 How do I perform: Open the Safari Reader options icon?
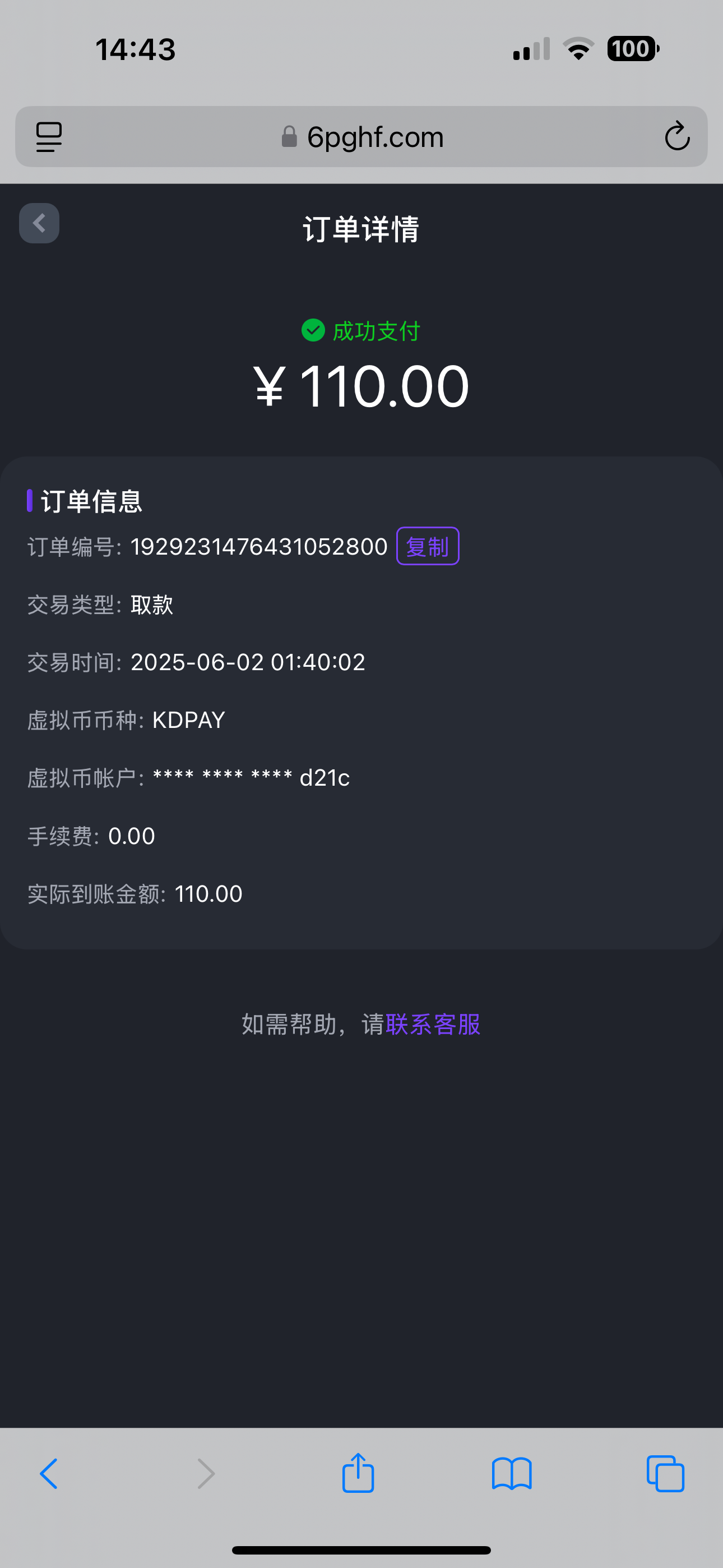click(48, 136)
